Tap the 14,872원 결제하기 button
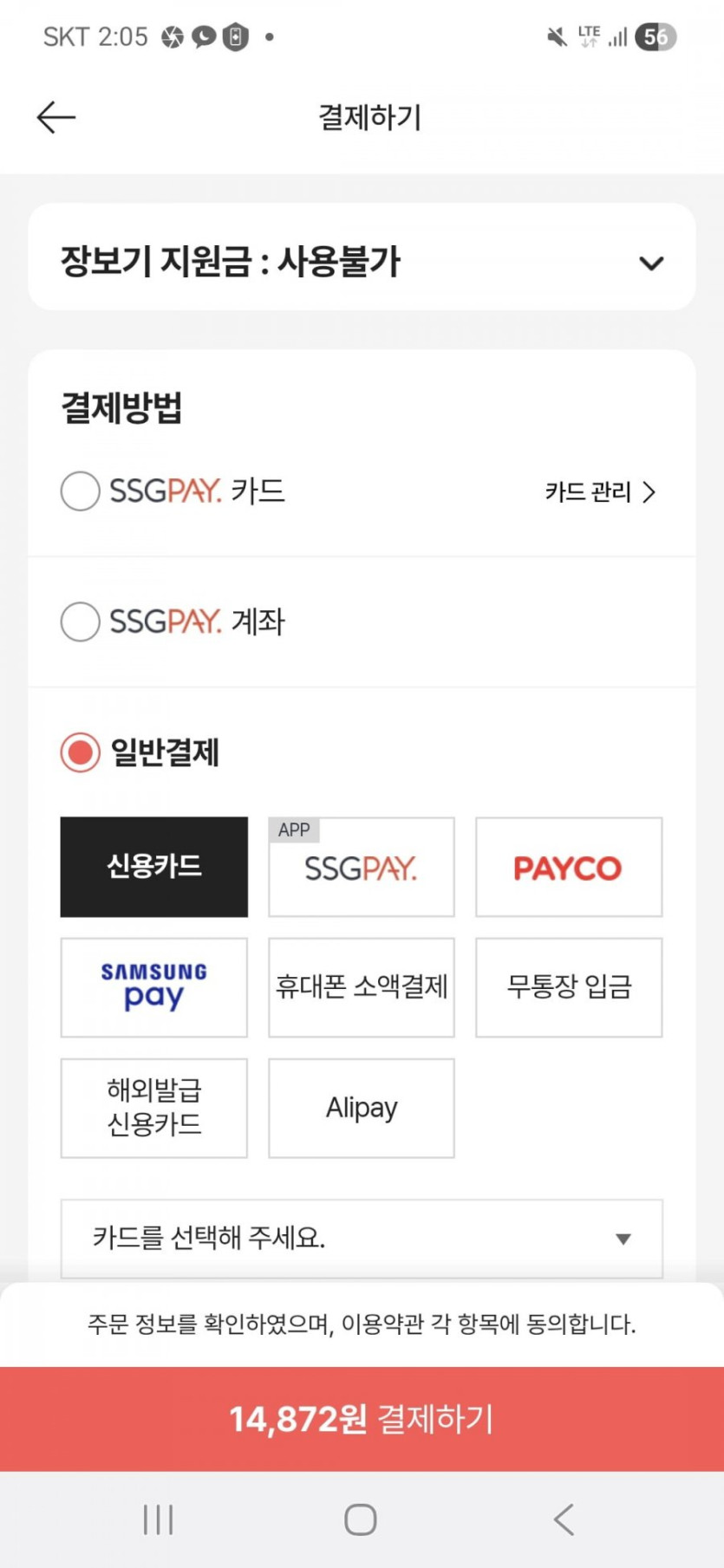 (x=362, y=1419)
